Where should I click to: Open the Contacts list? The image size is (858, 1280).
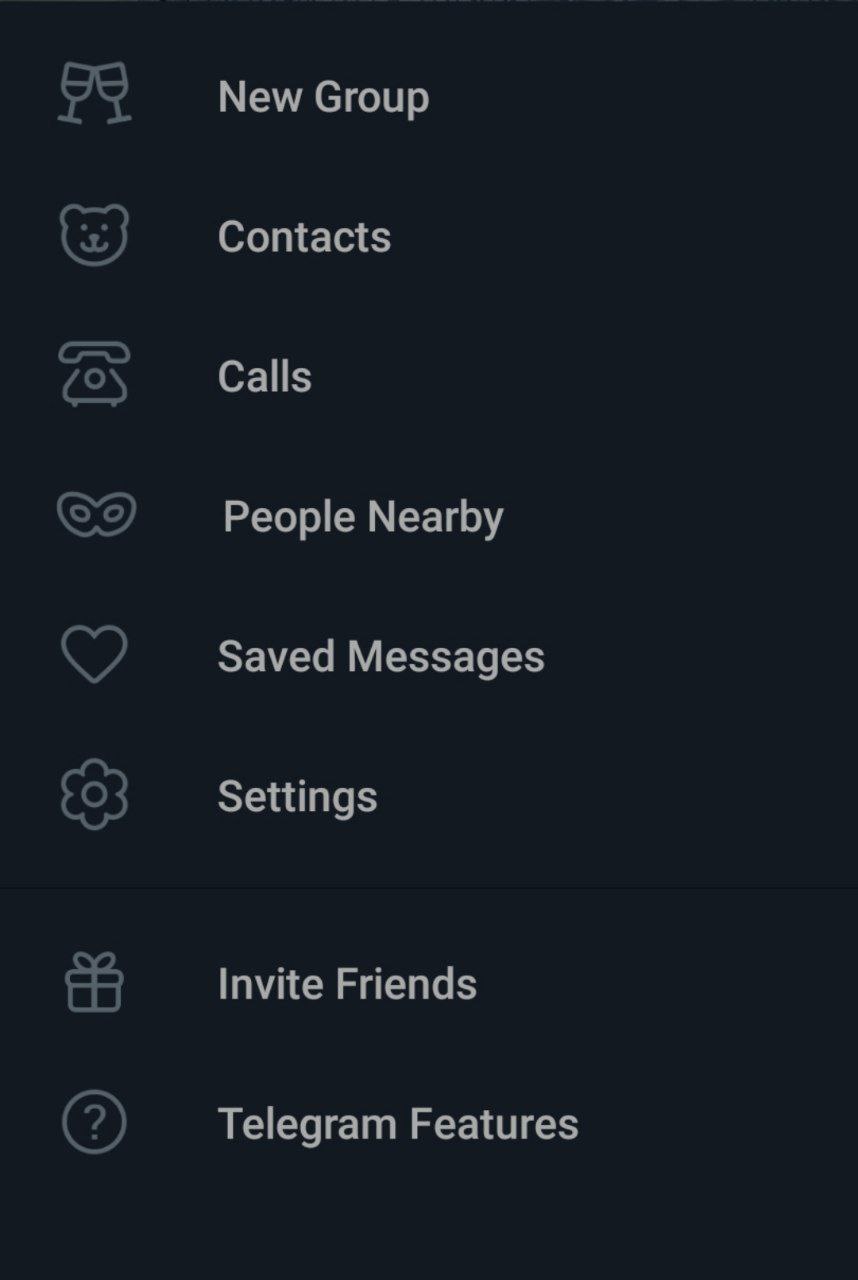pos(304,237)
